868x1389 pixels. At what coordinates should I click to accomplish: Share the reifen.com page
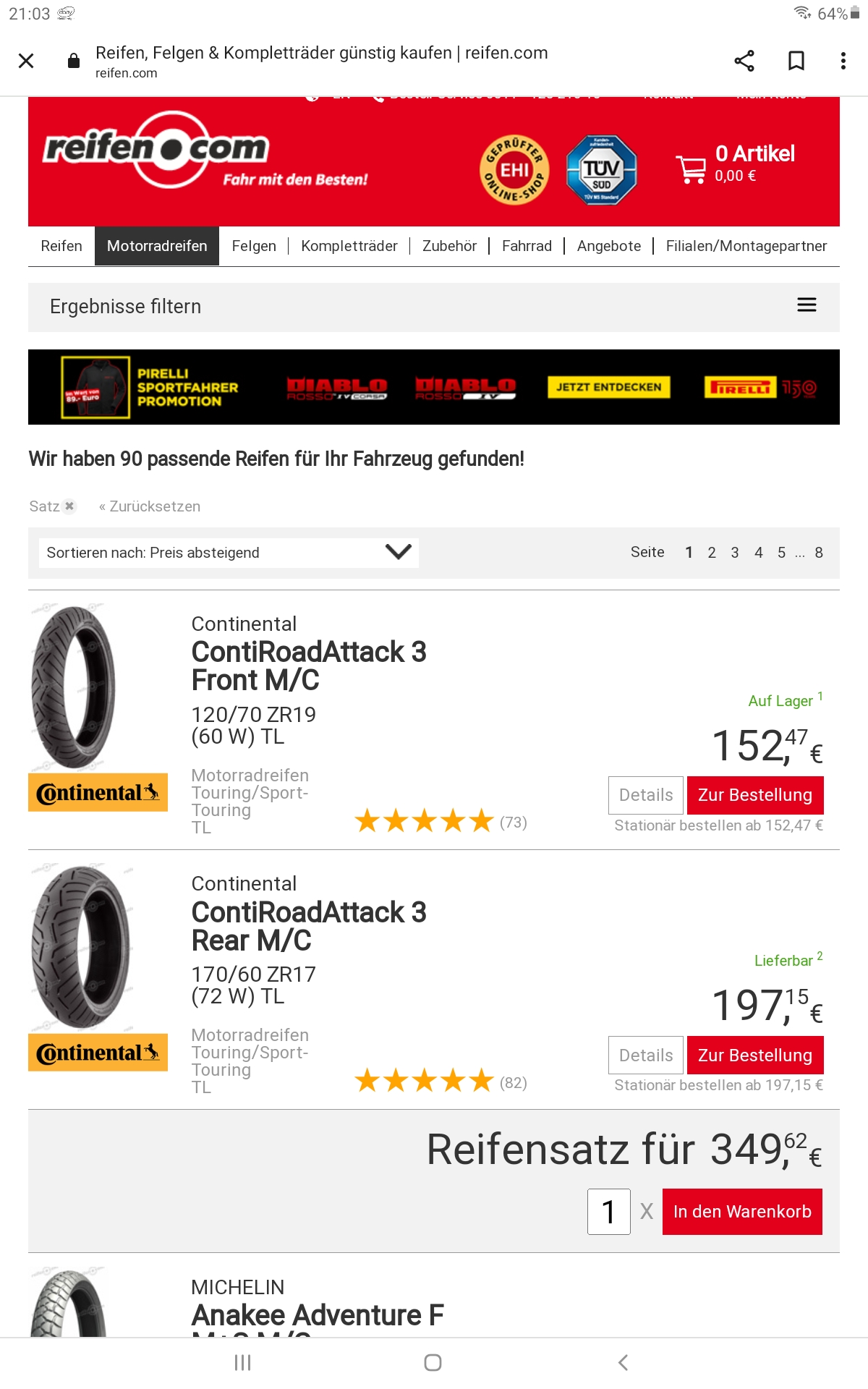(x=744, y=61)
